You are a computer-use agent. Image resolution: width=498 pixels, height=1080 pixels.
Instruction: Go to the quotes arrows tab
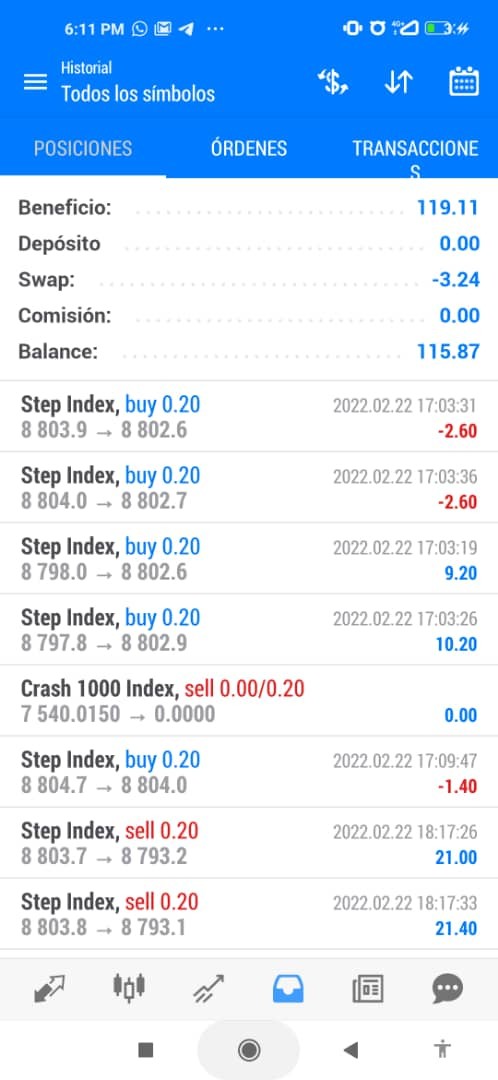tap(50, 990)
